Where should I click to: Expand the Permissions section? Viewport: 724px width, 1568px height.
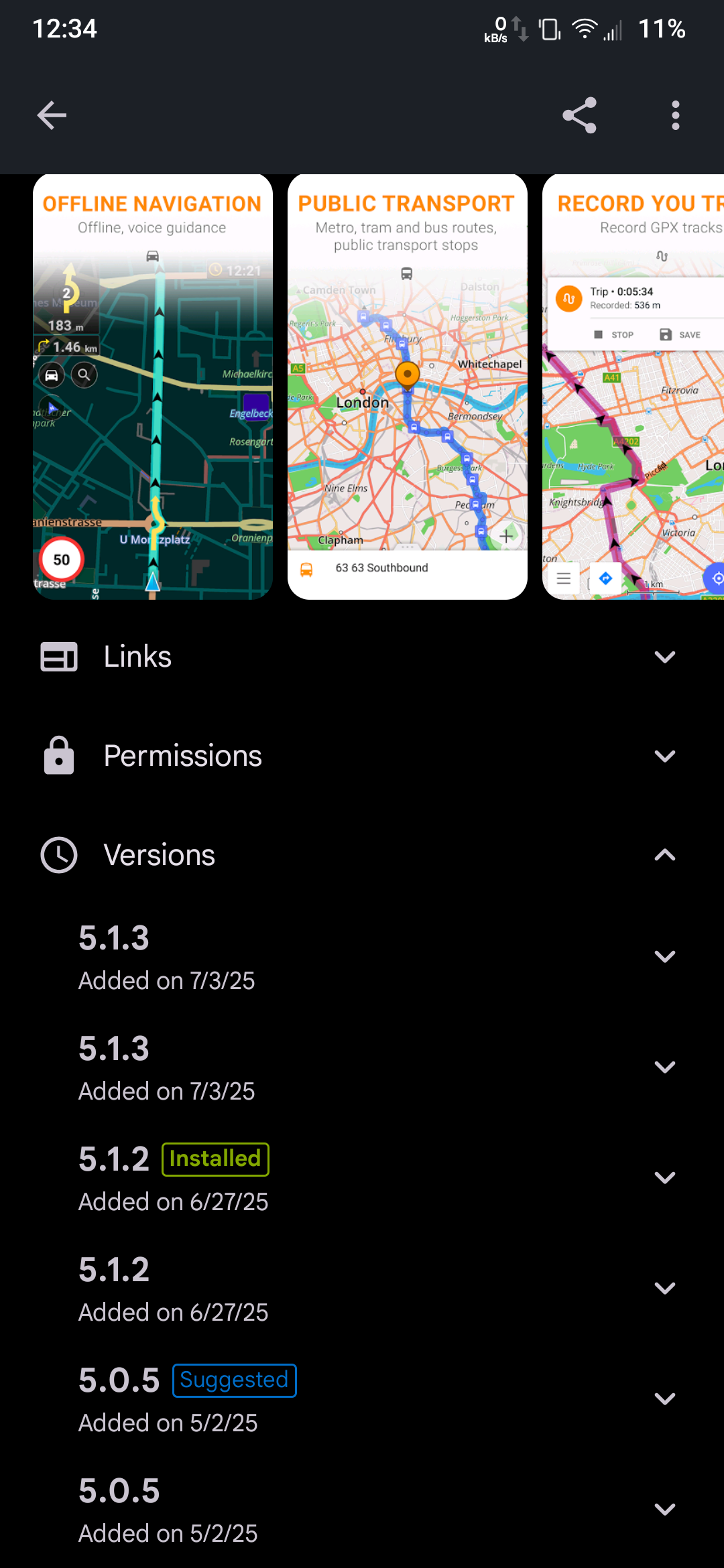[x=362, y=756]
